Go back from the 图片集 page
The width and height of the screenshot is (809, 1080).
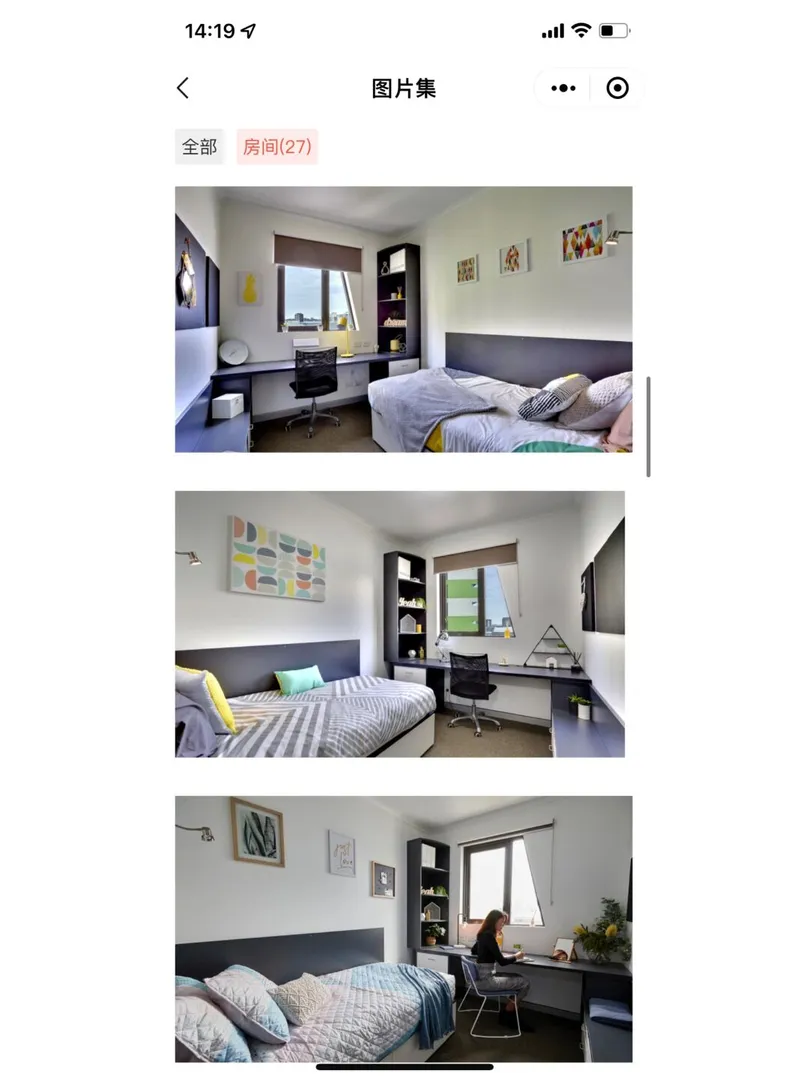(183, 88)
